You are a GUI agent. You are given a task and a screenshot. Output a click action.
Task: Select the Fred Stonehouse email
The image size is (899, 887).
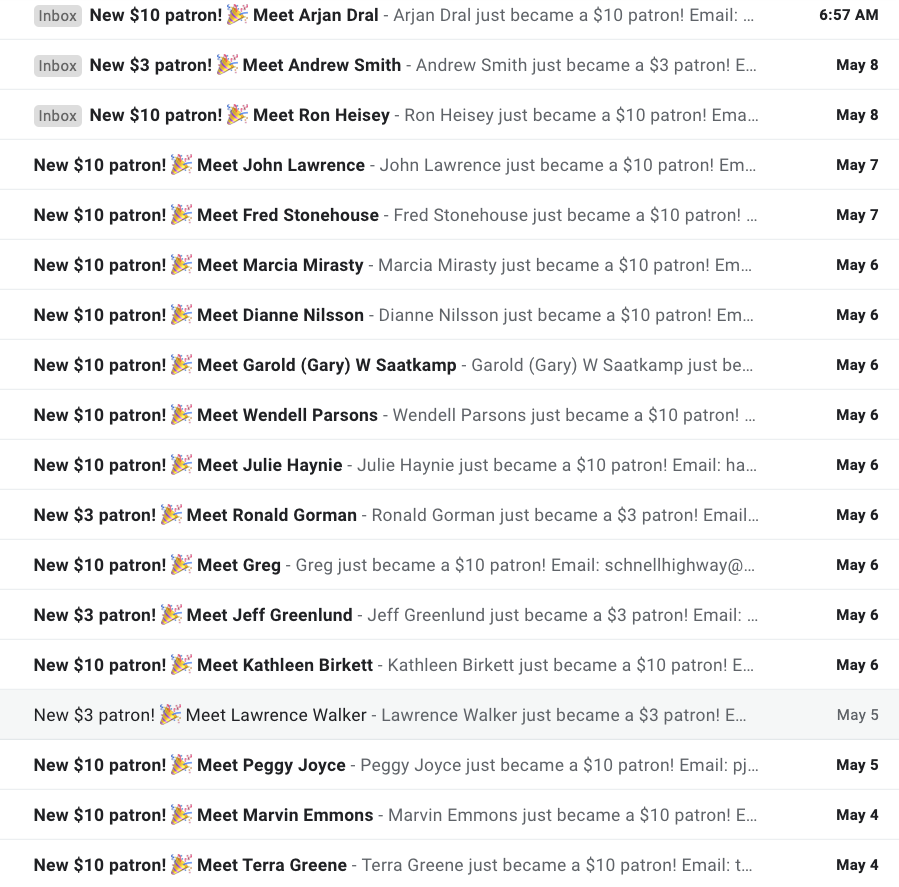[400, 215]
